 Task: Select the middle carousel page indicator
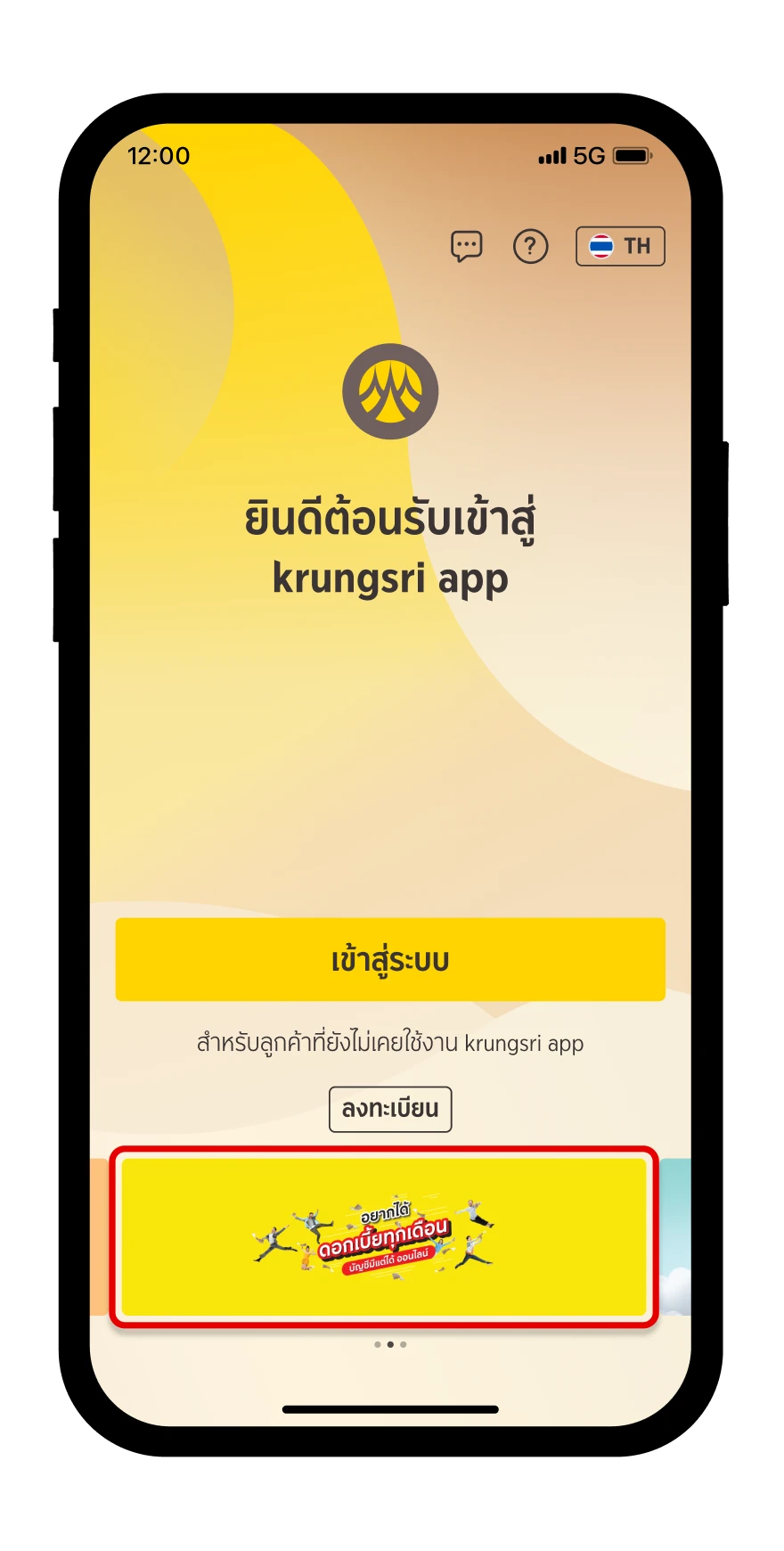pyautogui.click(x=390, y=1345)
